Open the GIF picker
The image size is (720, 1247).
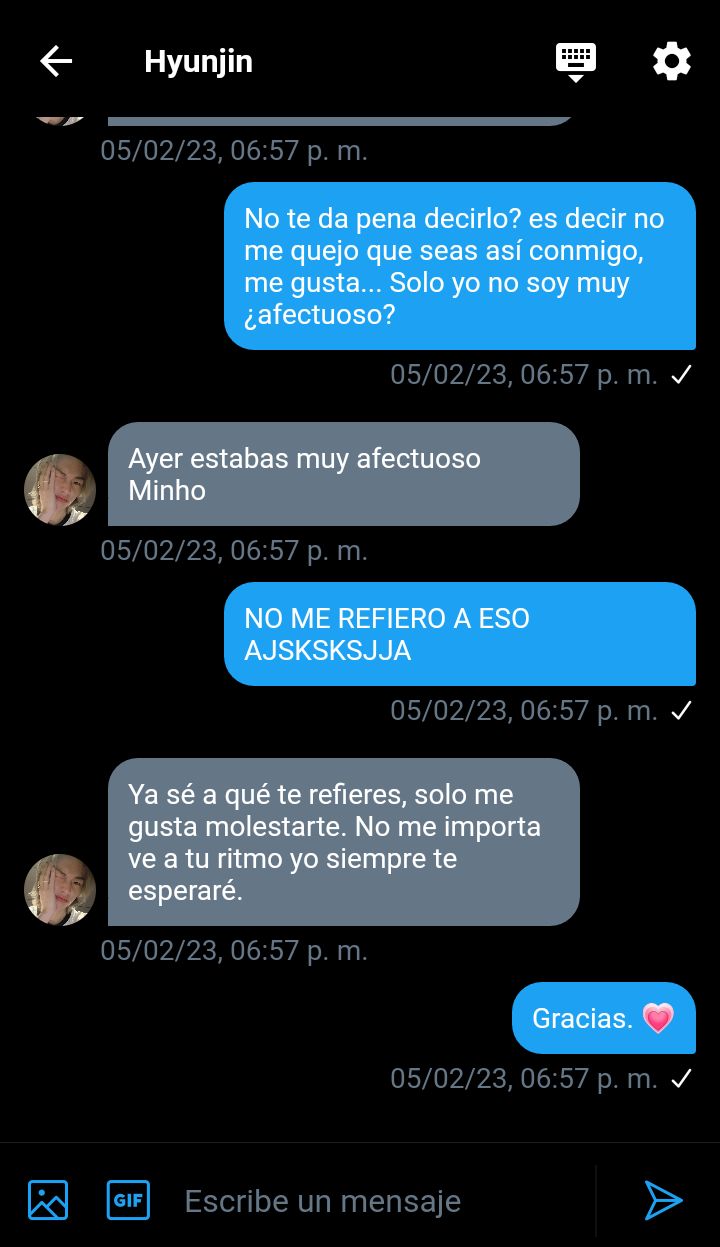(x=128, y=1200)
